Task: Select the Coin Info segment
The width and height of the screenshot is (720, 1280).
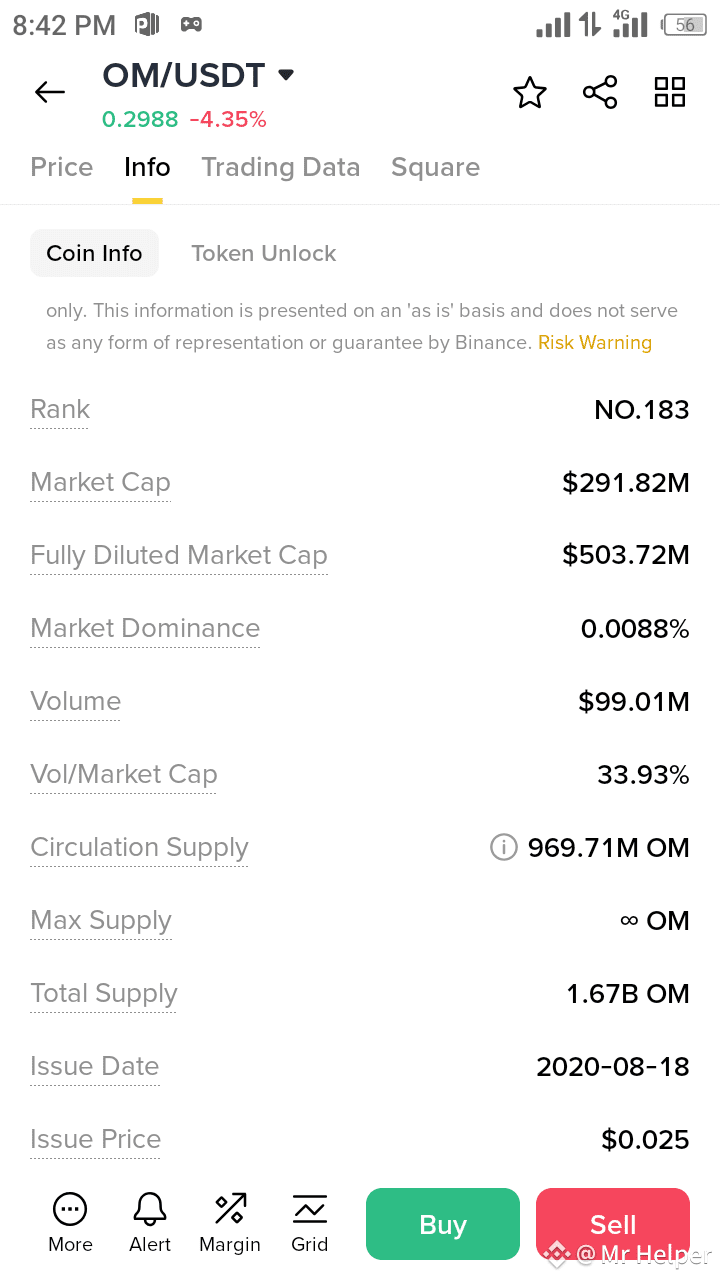Action: (94, 253)
